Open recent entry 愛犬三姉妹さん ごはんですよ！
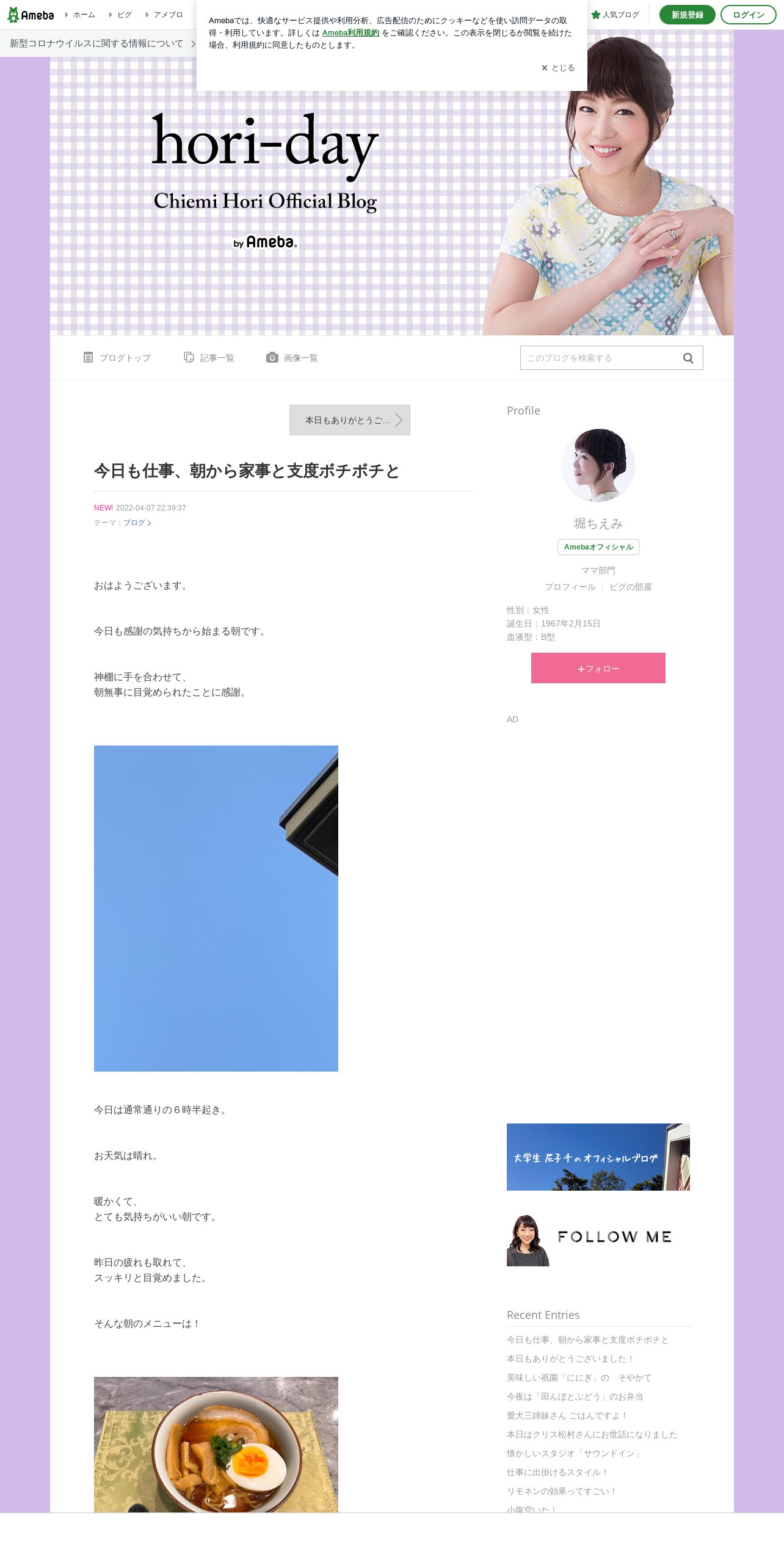Viewport: 784px width, 1568px height. (567, 1415)
